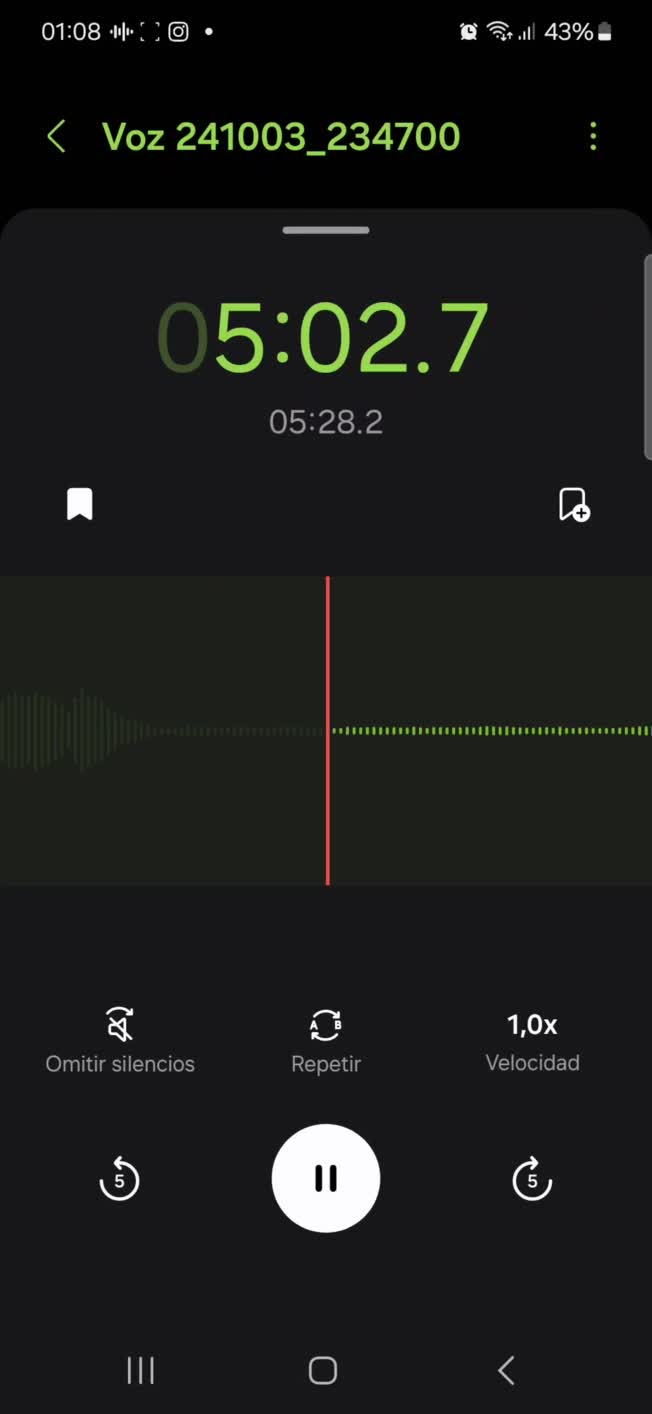The height and width of the screenshot is (1414, 652).
Task: Open the bookmarks list
Action: click(x=80, y=505)
